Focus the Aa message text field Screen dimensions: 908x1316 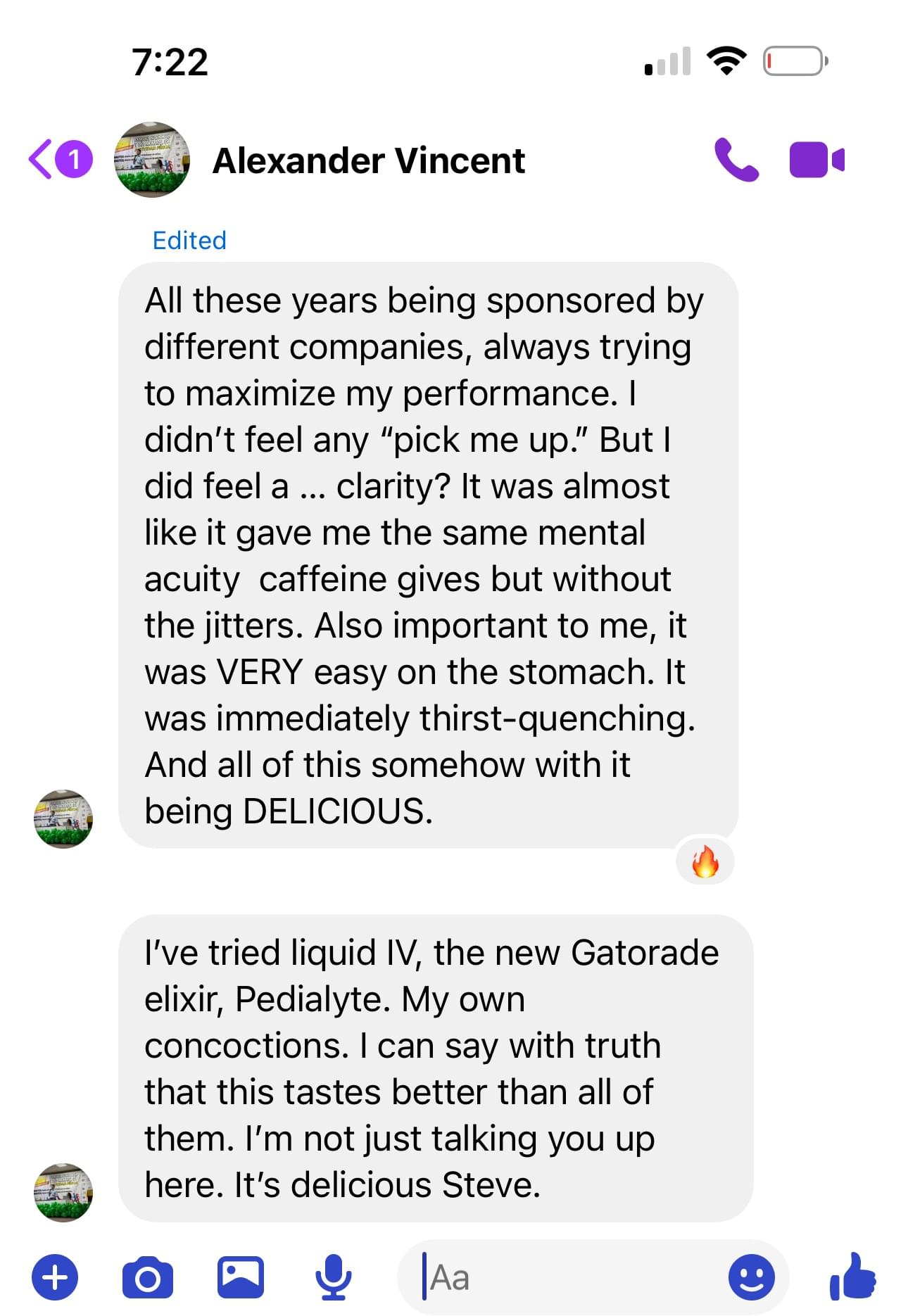(563, 1277)
